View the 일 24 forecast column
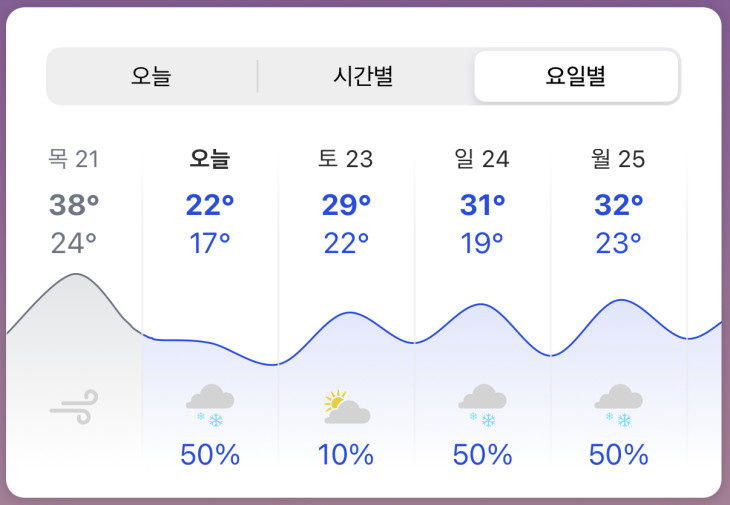The width and height of the screenshot is (730, 505). tap(482, 300)
